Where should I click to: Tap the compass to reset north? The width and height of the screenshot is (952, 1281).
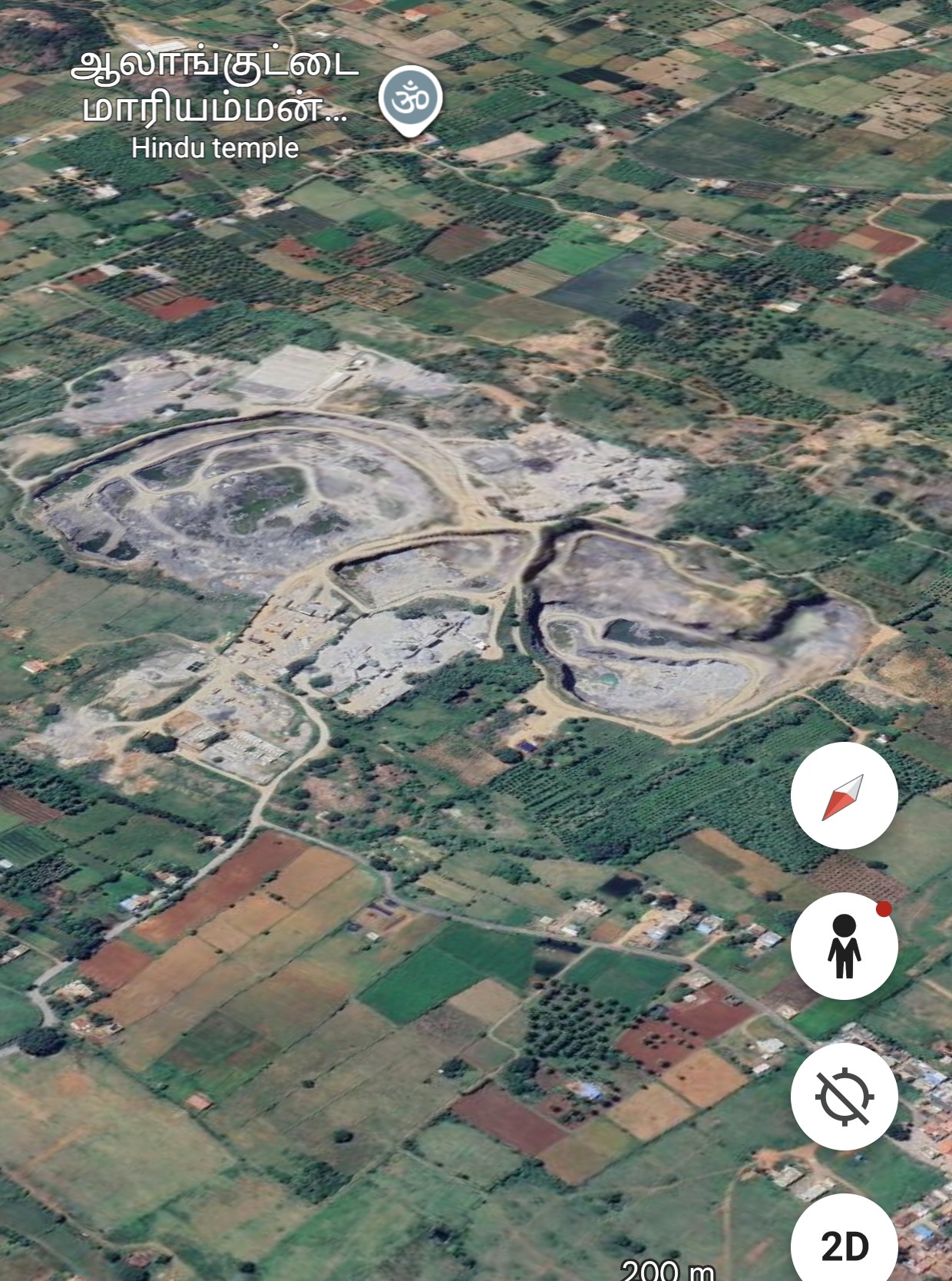tap(844, 796)
